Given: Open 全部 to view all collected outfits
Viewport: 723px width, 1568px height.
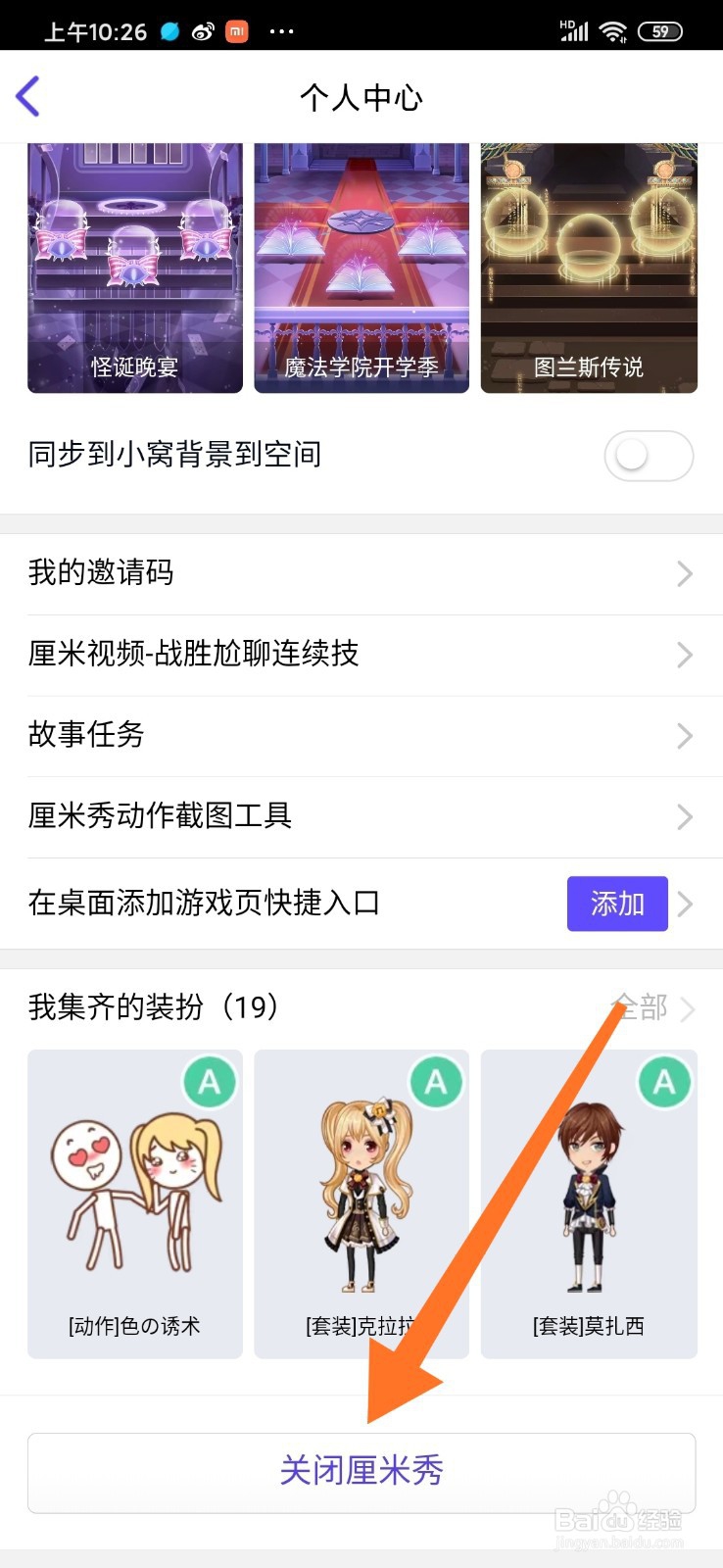Looking at the screenshot, I should click(642, 1007).
